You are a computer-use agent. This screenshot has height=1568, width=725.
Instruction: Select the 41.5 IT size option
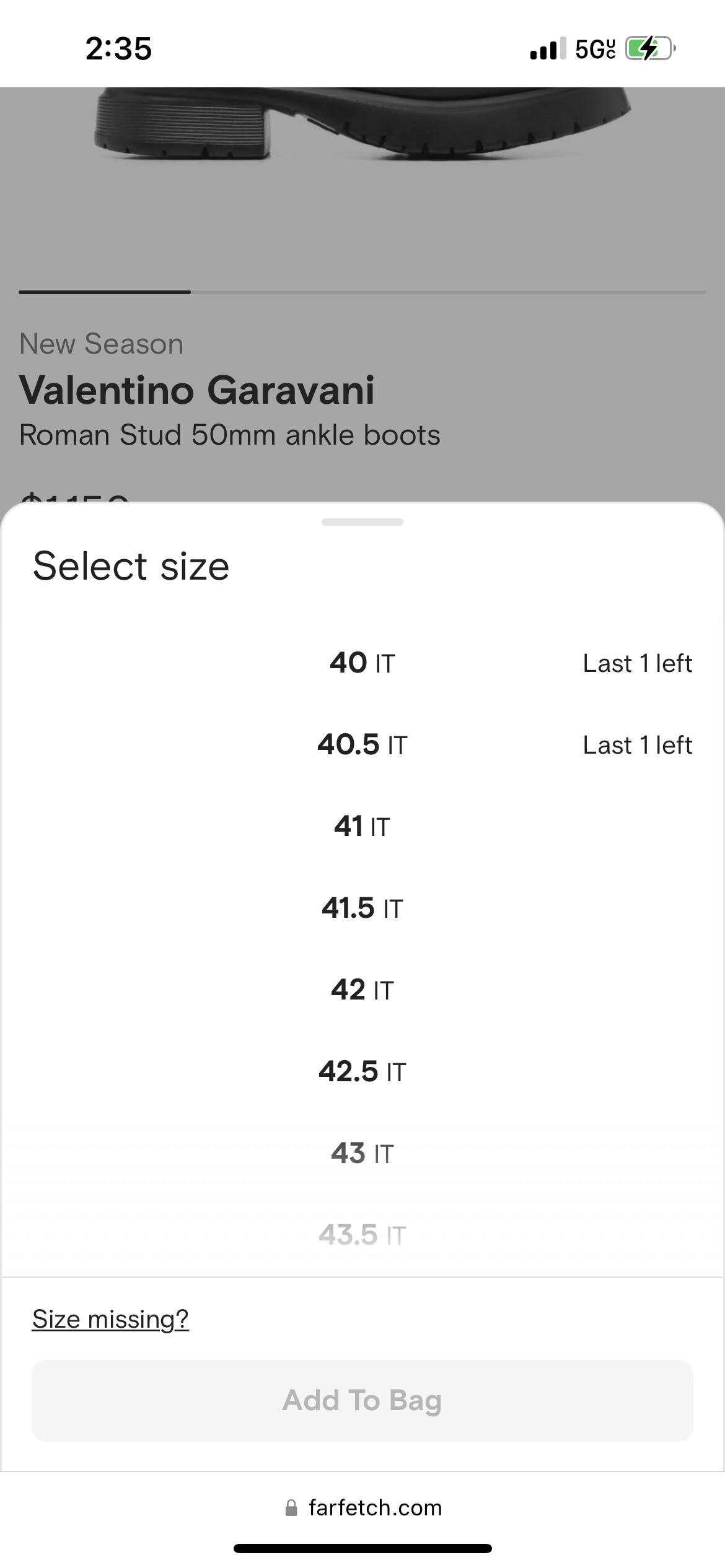coord(362,908)
